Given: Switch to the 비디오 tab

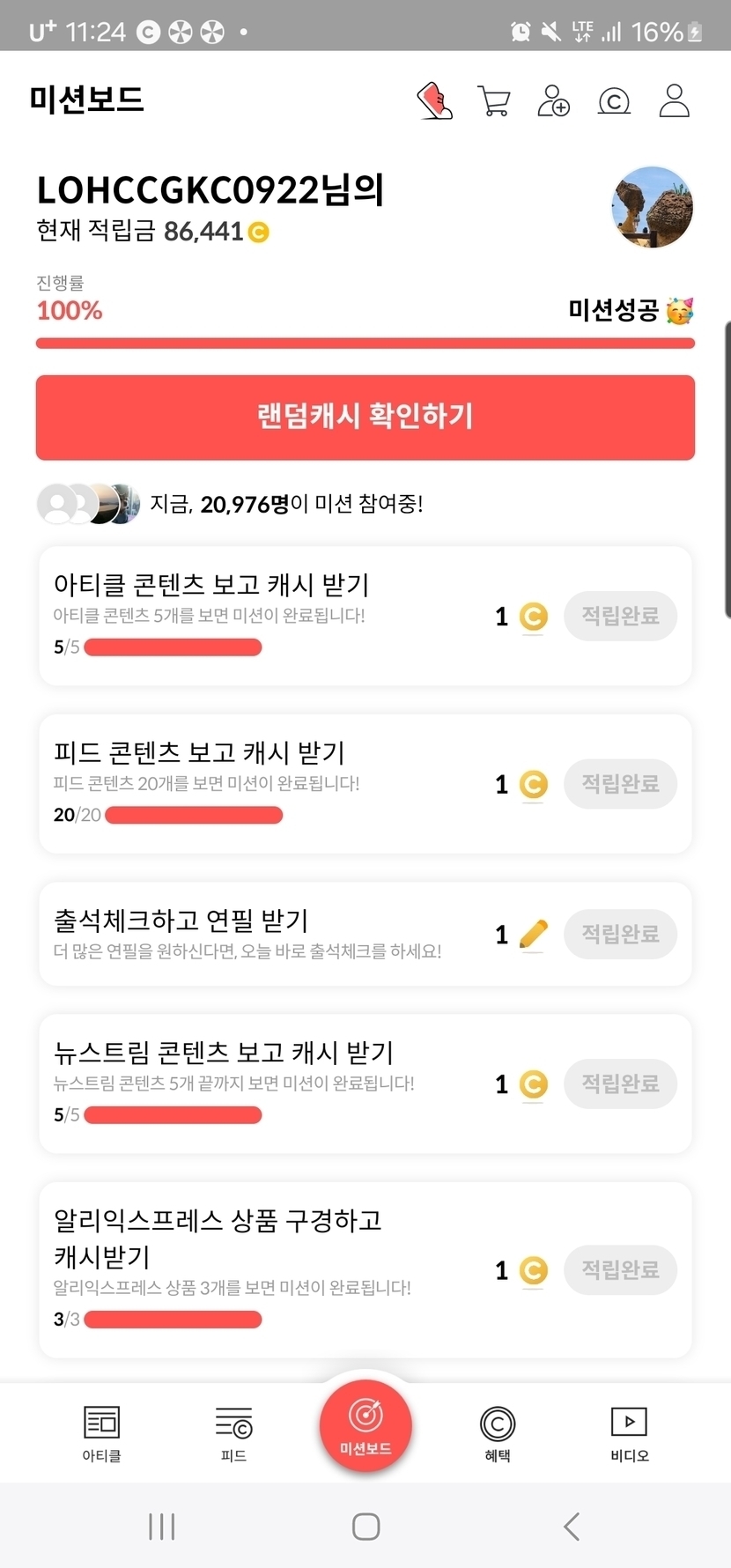Looking at the screenshot, I should point(629,1432).
